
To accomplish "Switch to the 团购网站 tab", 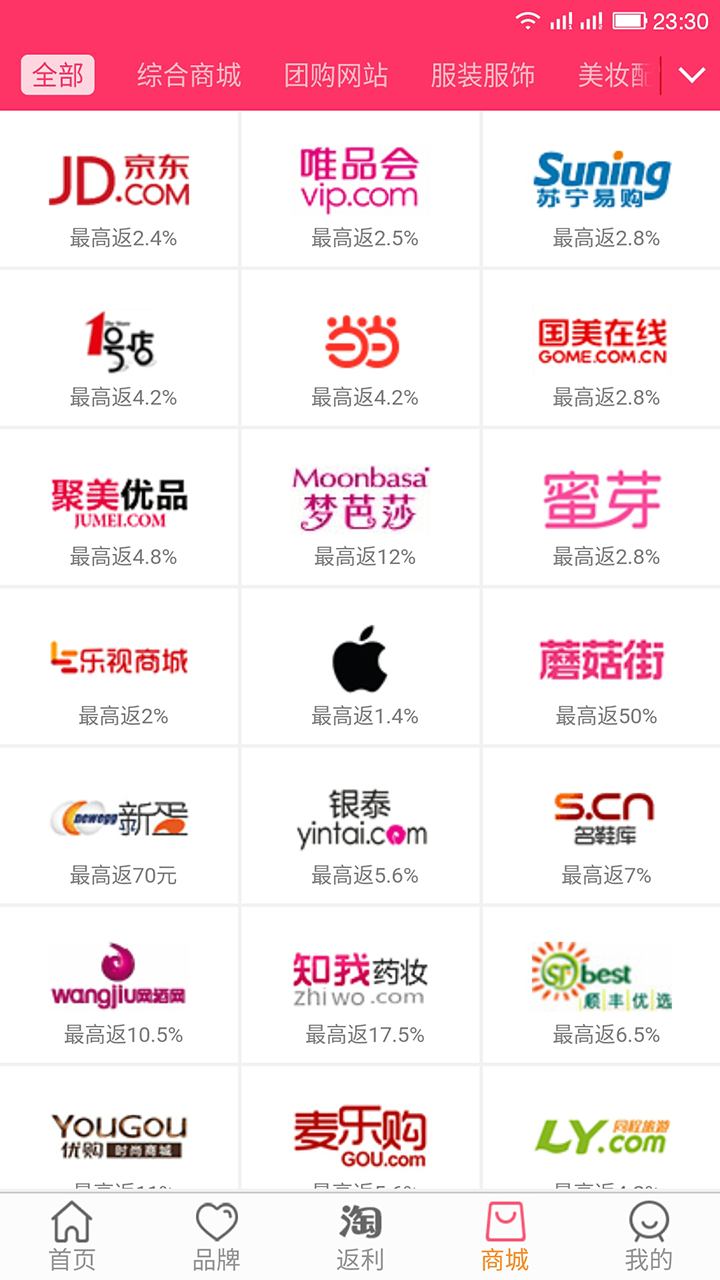I will 336,75.
